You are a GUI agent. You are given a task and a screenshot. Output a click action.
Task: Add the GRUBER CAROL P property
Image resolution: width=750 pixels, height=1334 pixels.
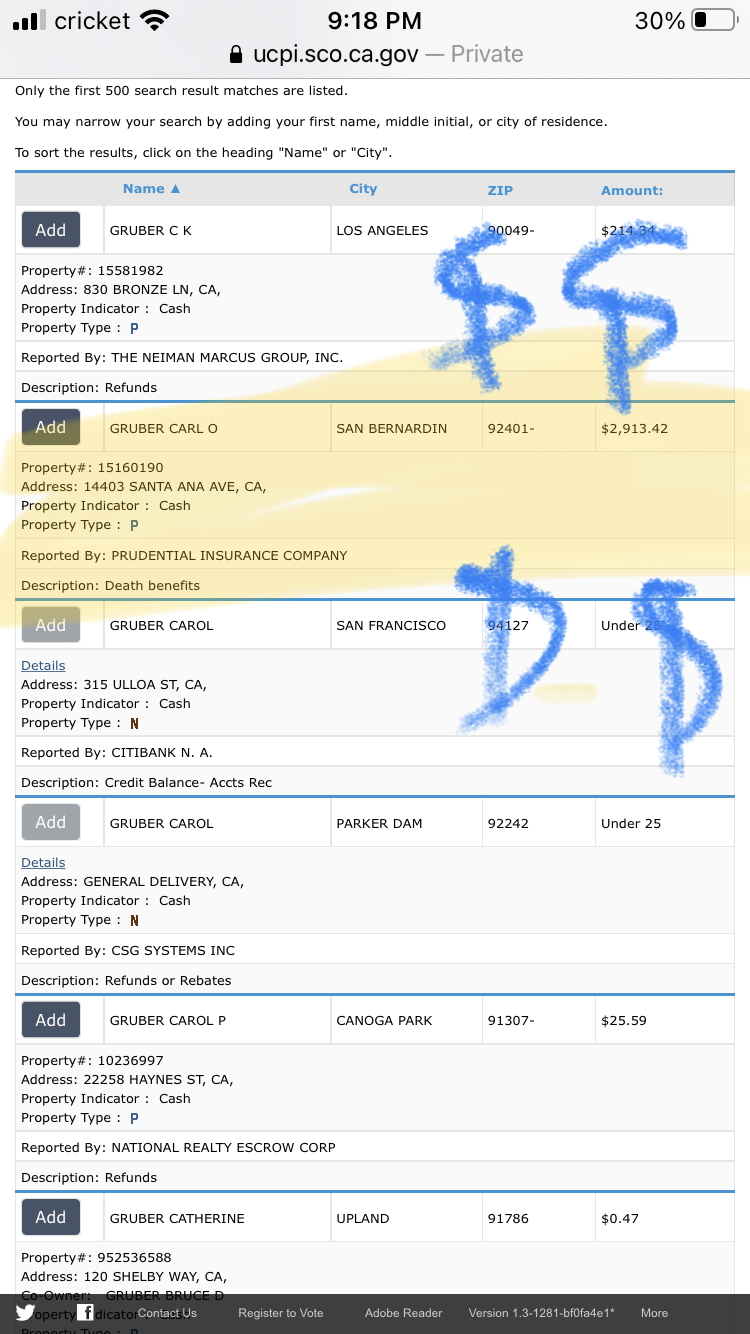pos(51,1020)
